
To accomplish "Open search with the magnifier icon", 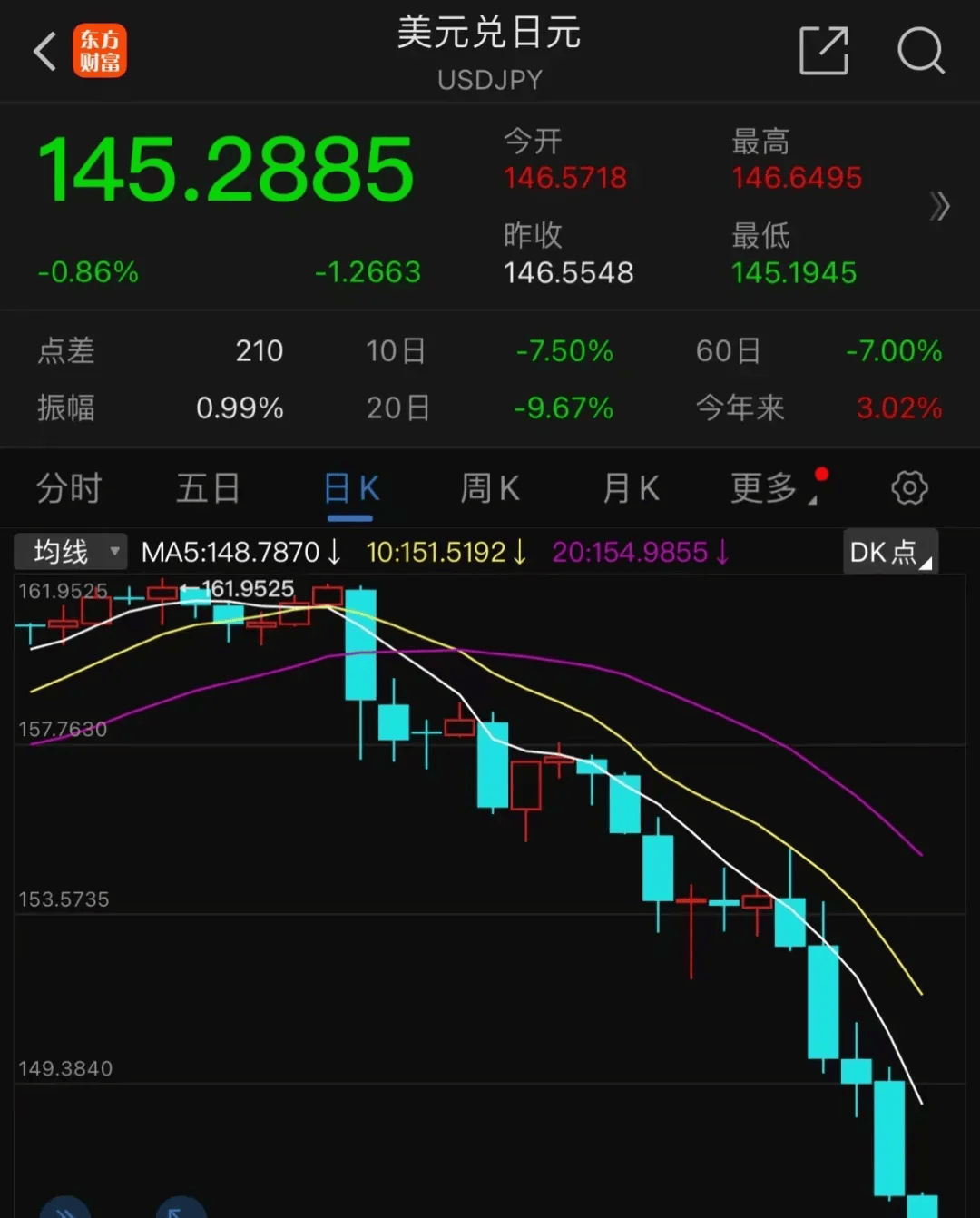I will [920, 51].
